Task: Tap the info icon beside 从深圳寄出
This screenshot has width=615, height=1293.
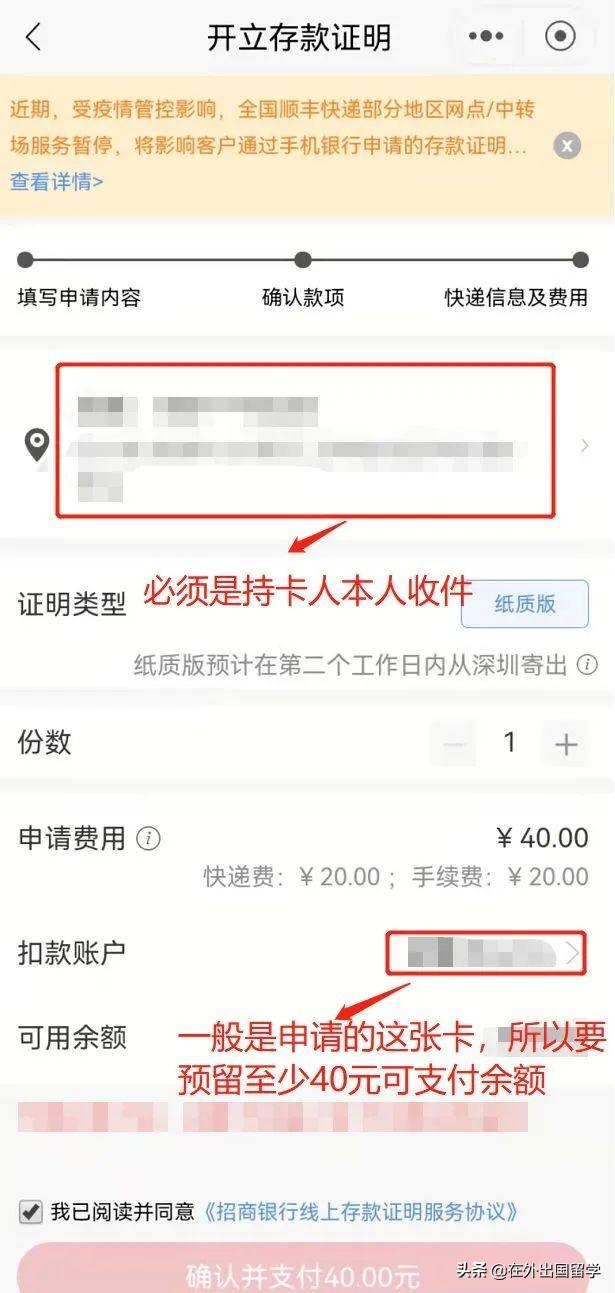Action: point(588,665)
